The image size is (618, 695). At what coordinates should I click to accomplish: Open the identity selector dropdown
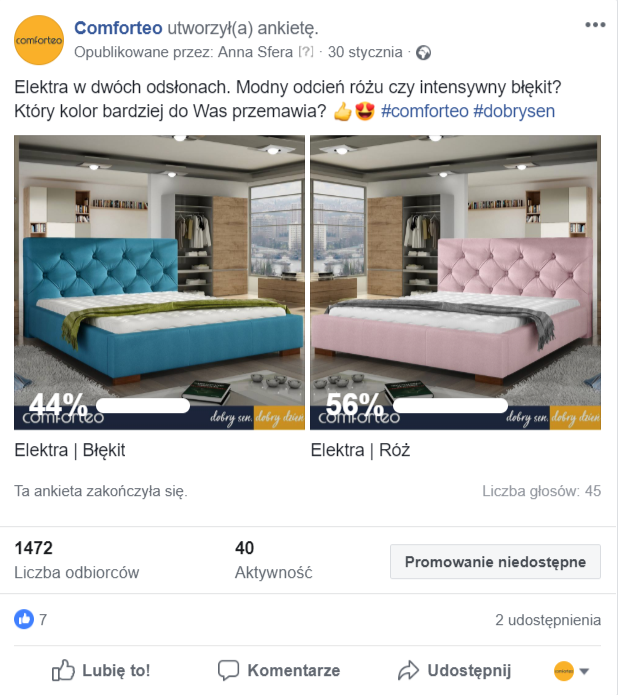coord(572,670)
